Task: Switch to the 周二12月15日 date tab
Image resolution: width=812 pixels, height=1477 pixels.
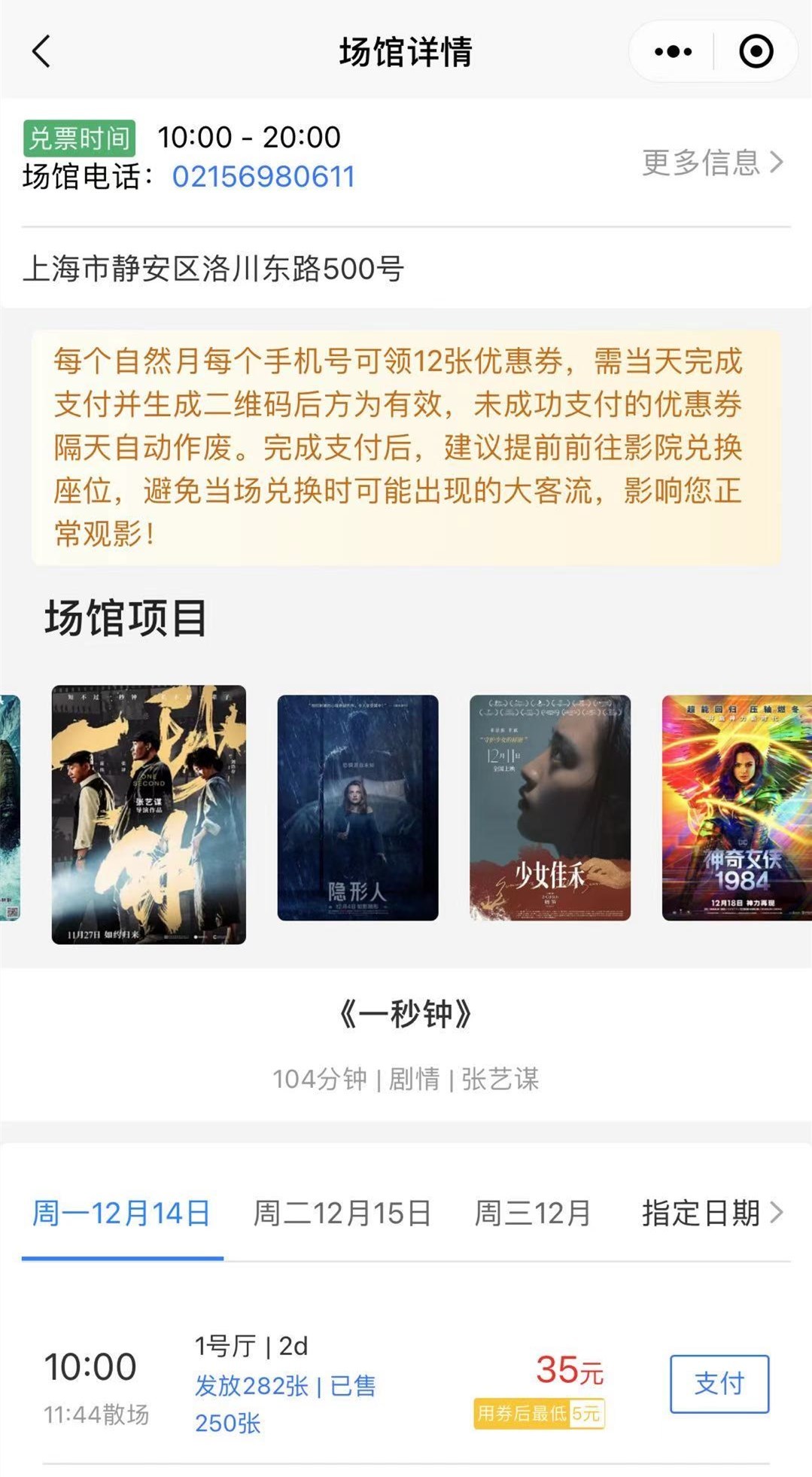Action: tap(342, 1214)
